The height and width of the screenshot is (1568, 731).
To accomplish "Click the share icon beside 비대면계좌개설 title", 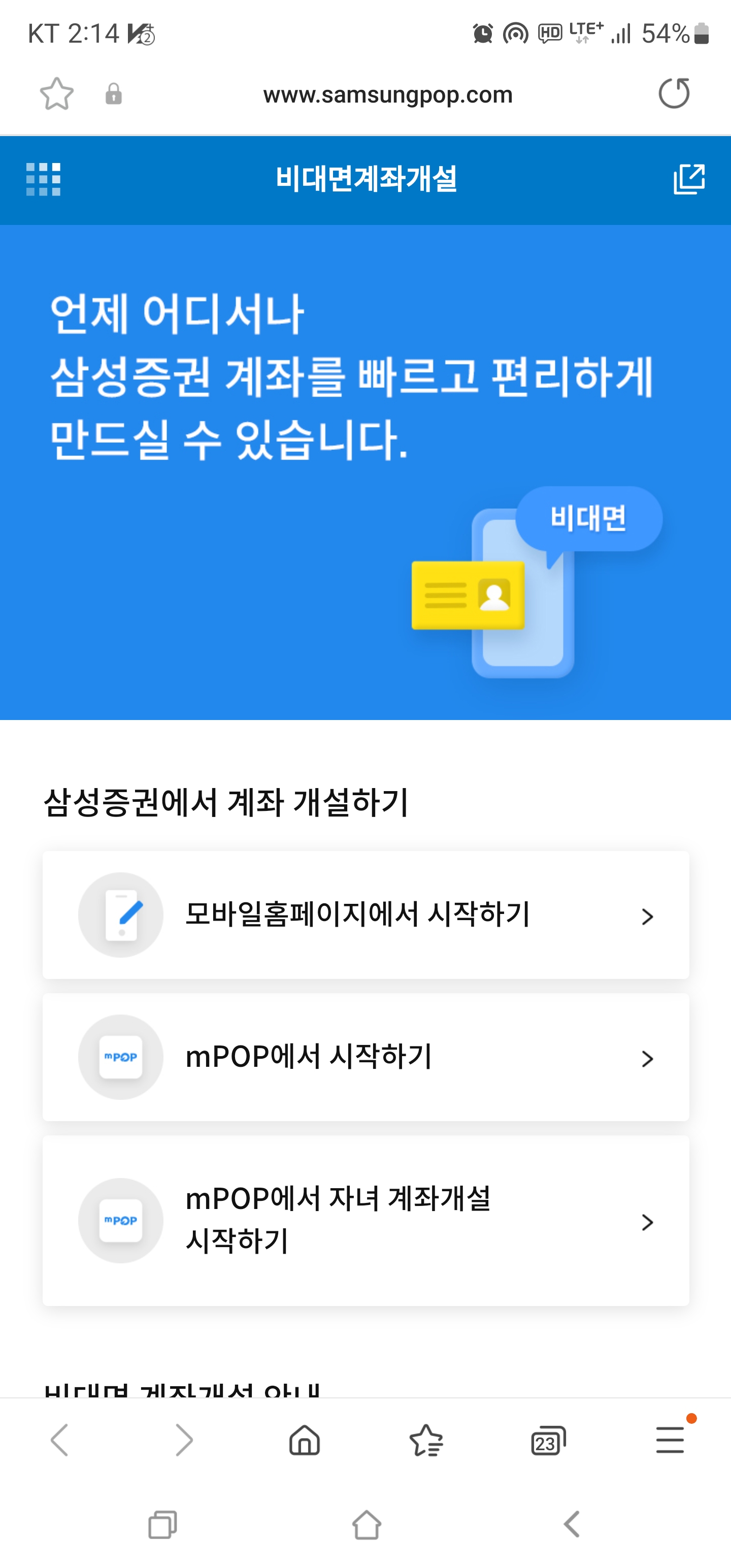I will pos(688,178).
